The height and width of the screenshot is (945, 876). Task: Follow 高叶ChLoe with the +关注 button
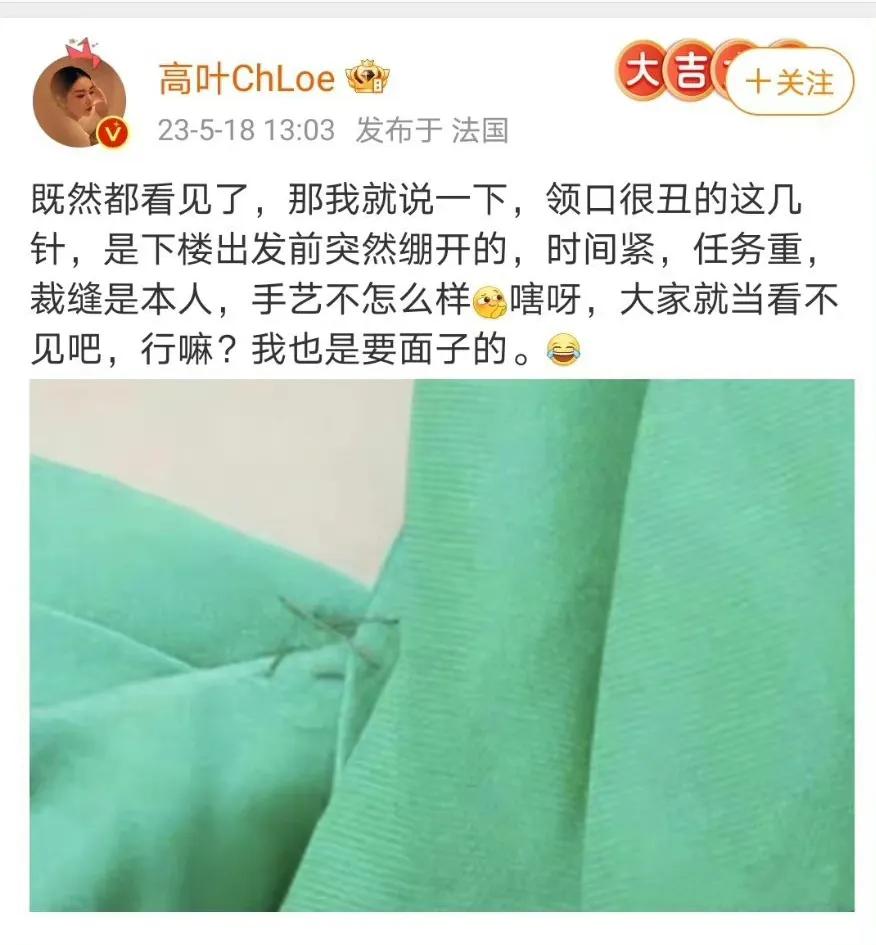coord(789,82)
